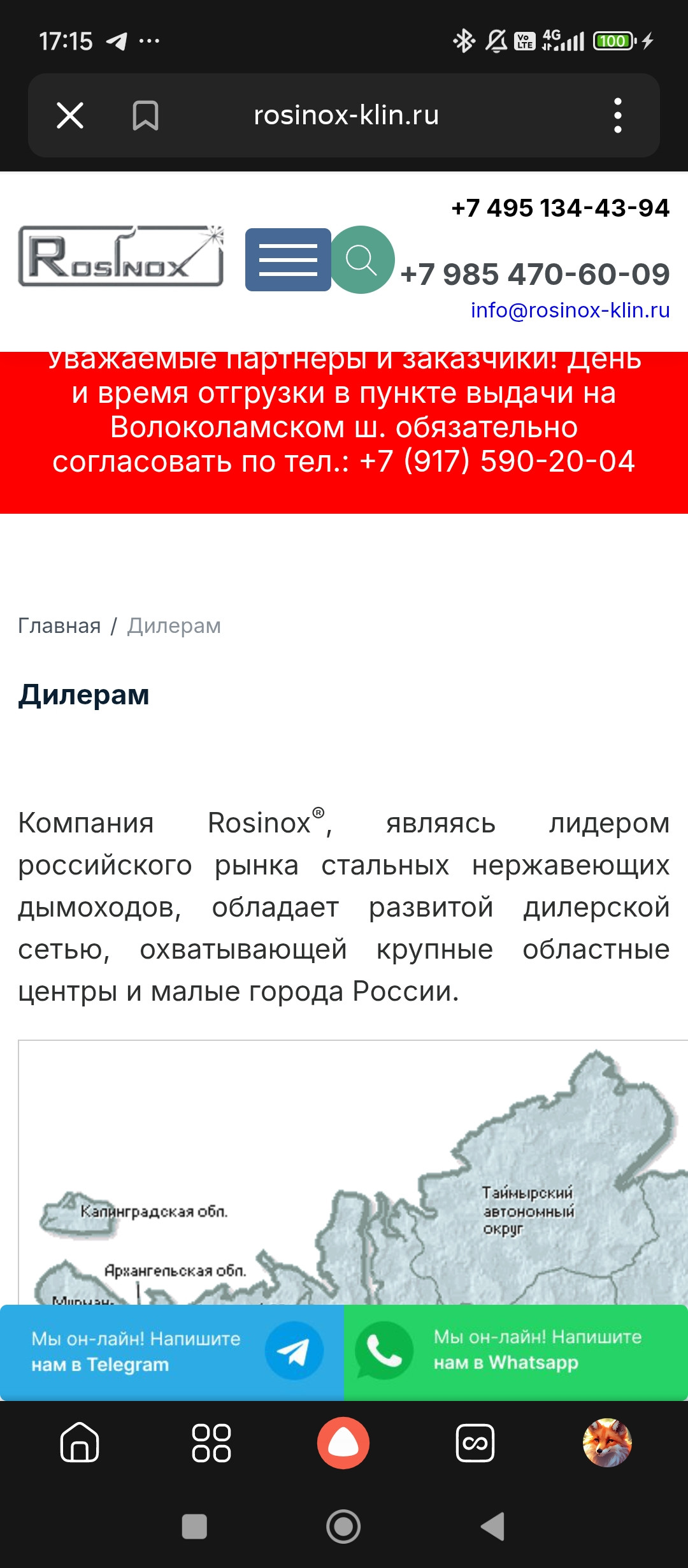Open the Rosinox logo homepage
Viewport: 688px width, 1568px height.
[121, 256]
